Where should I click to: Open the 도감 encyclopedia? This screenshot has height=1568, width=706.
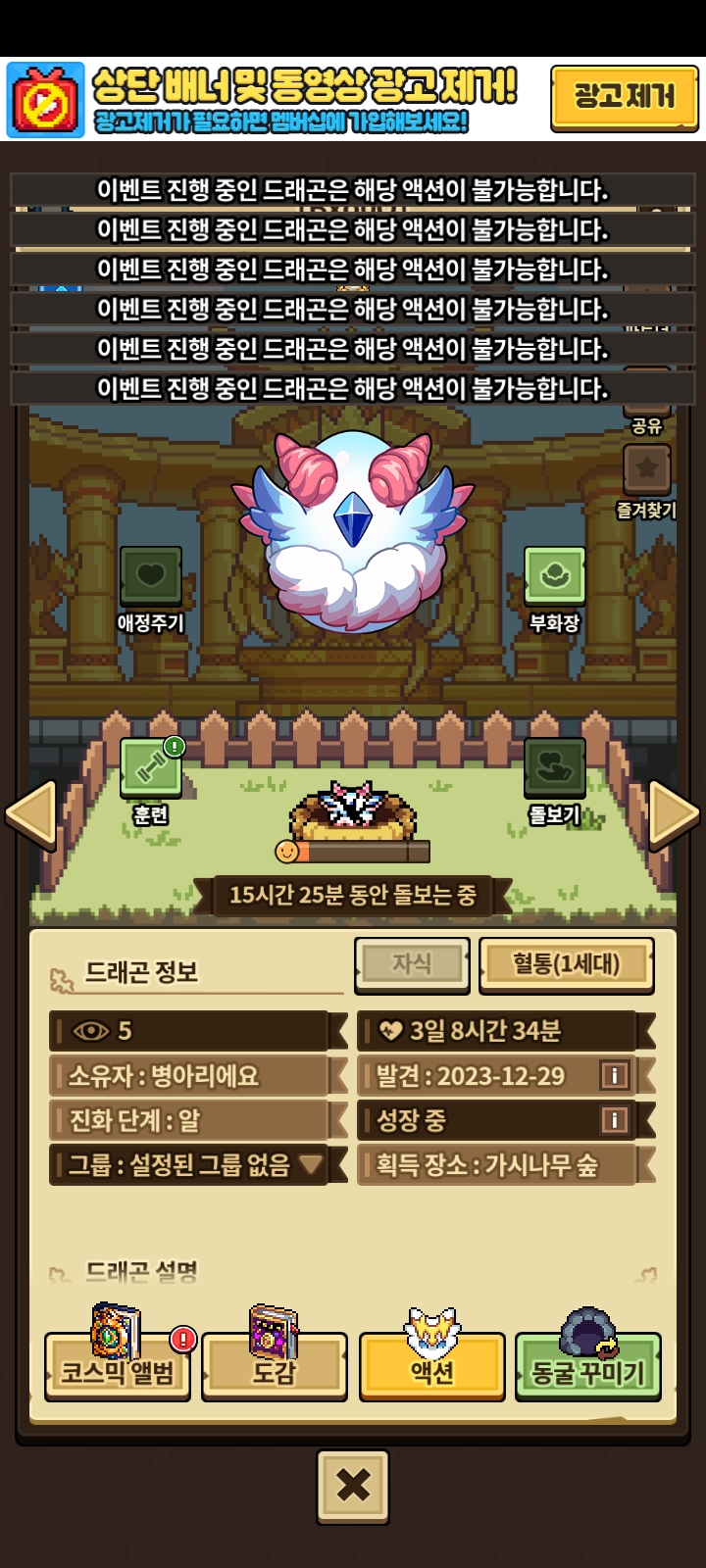274,1368
